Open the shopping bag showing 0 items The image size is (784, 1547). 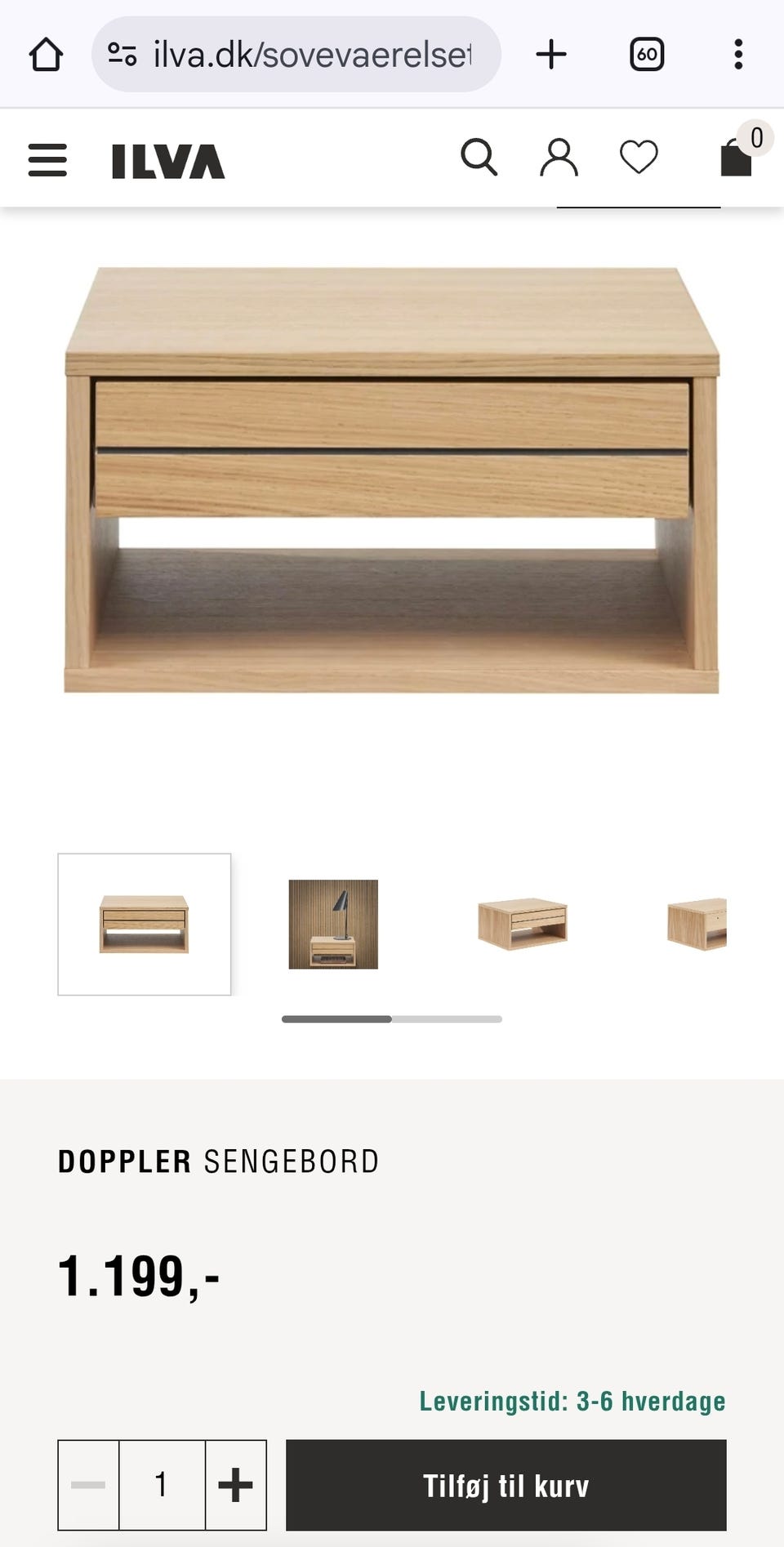point(734,158)
